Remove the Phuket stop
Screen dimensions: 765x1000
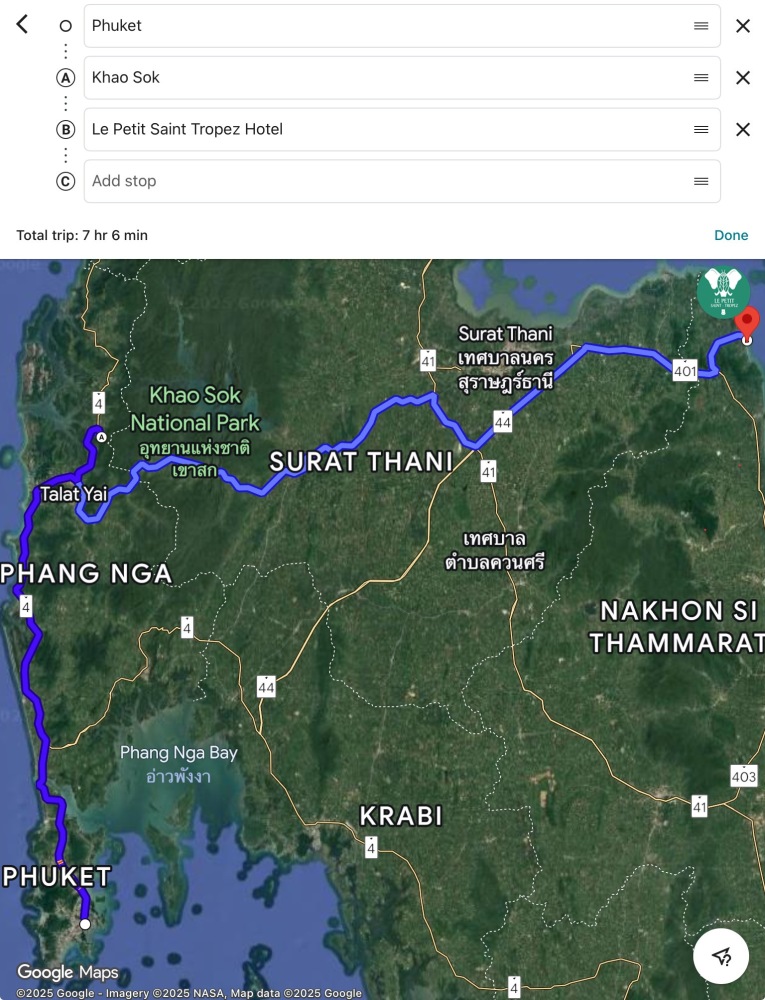(x=743, y=26)
